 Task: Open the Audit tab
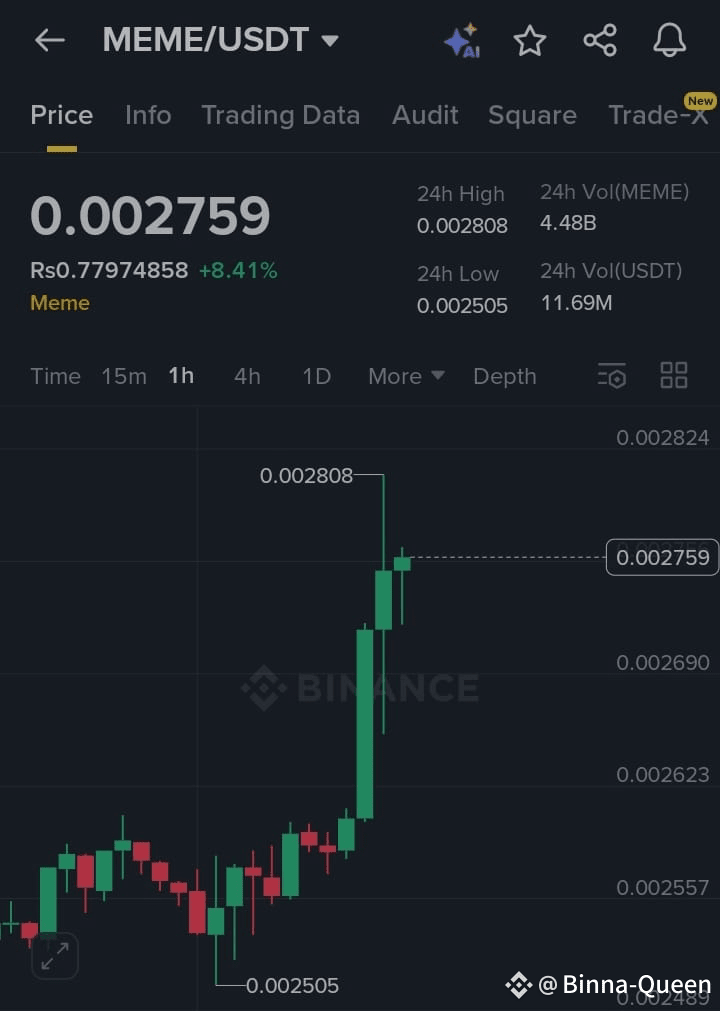point(425,115)
